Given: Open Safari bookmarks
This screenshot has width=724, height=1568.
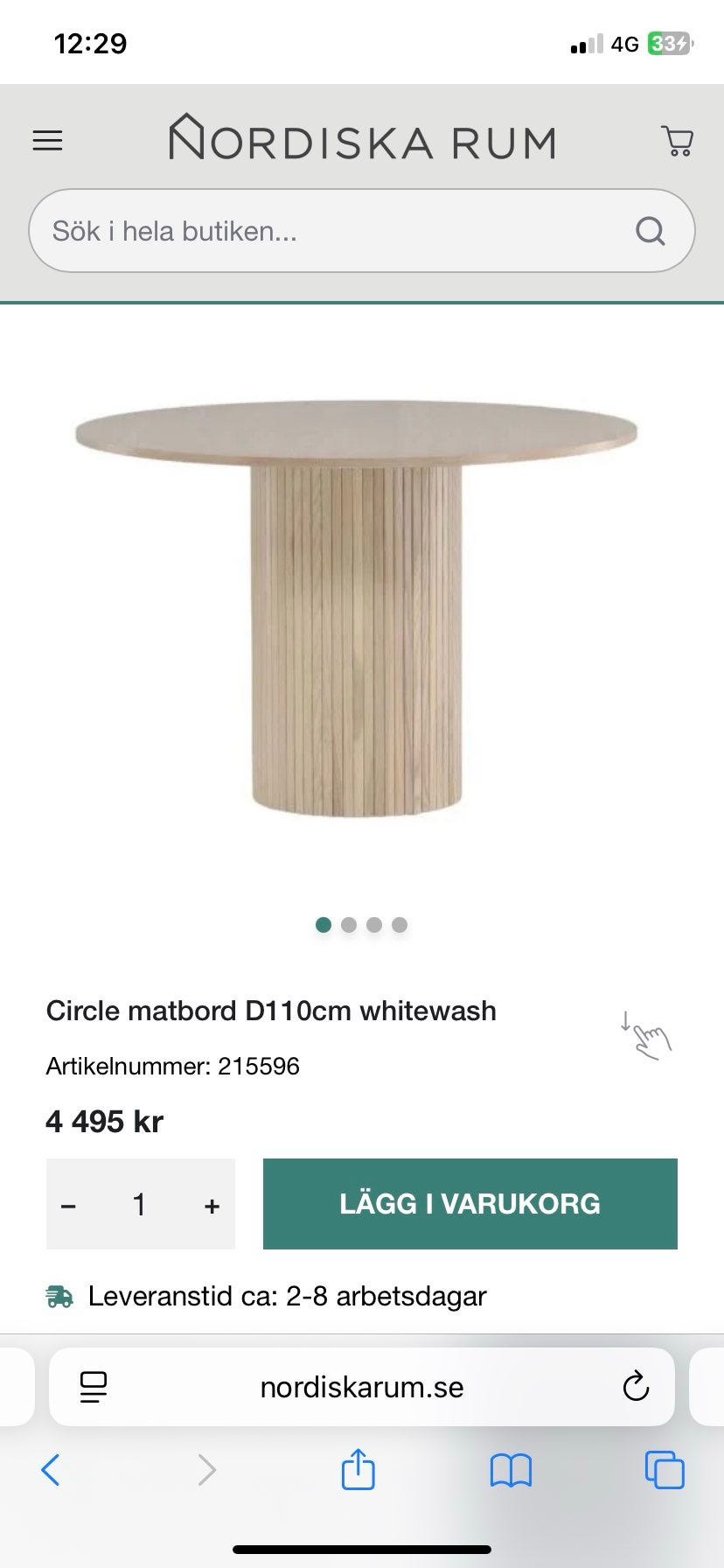Looking at the screenshot, I should coord(511,1470).
